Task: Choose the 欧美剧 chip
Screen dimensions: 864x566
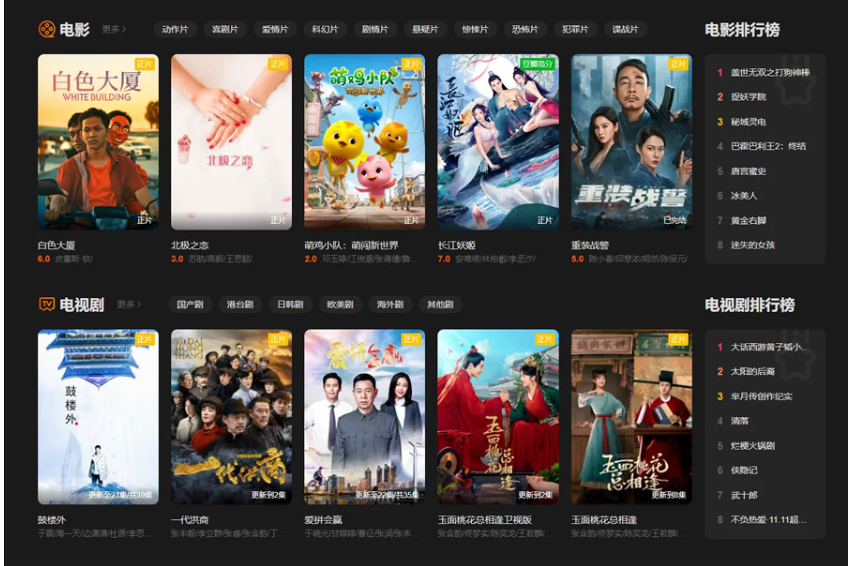Action: 340,305
